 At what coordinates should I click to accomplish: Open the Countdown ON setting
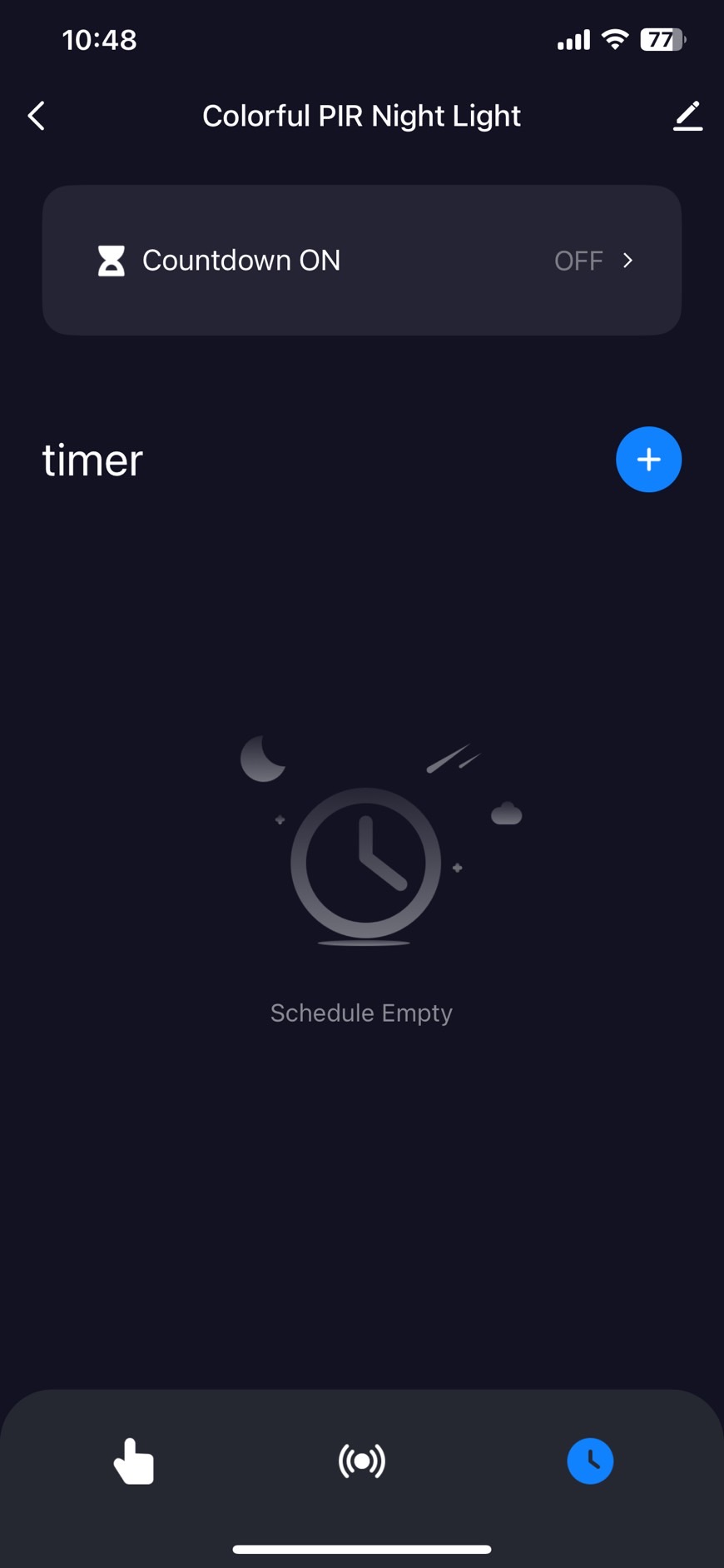(362, 260)
